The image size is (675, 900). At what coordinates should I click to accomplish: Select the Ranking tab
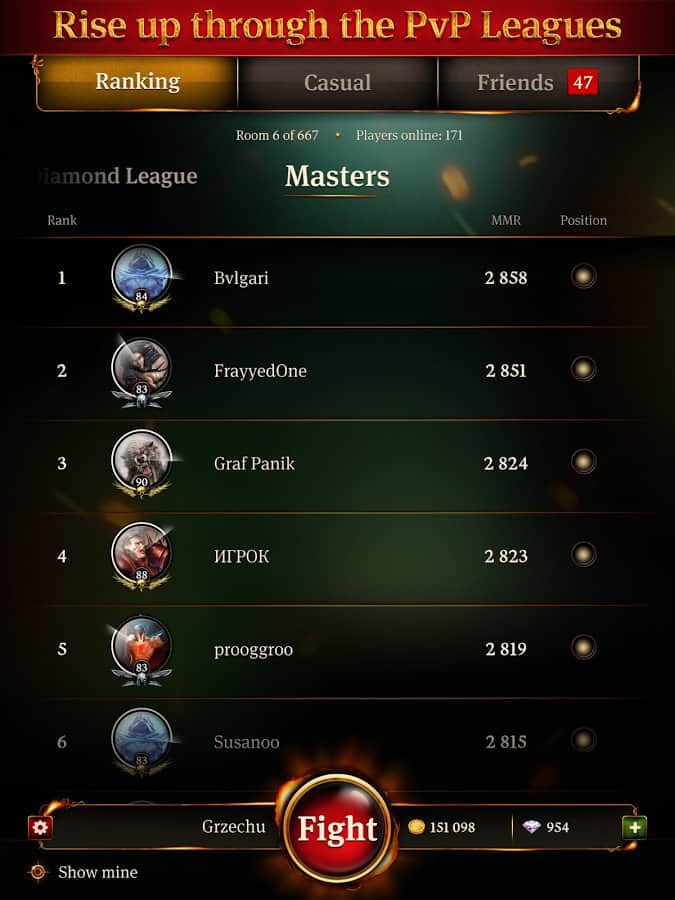point(138,82)
